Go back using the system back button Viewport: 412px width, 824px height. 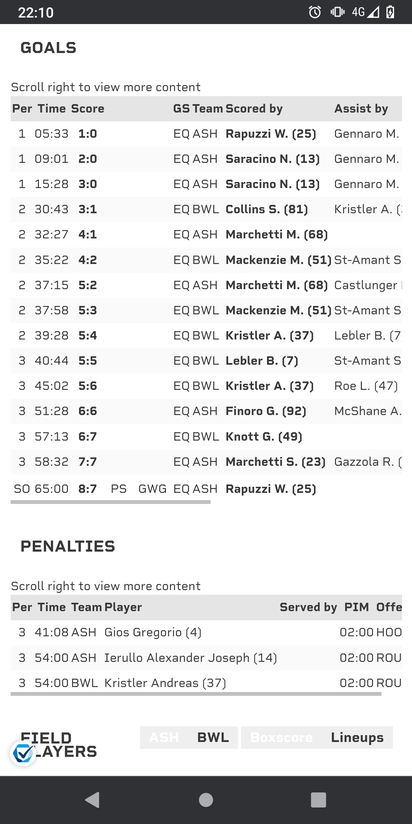(92, 800)
